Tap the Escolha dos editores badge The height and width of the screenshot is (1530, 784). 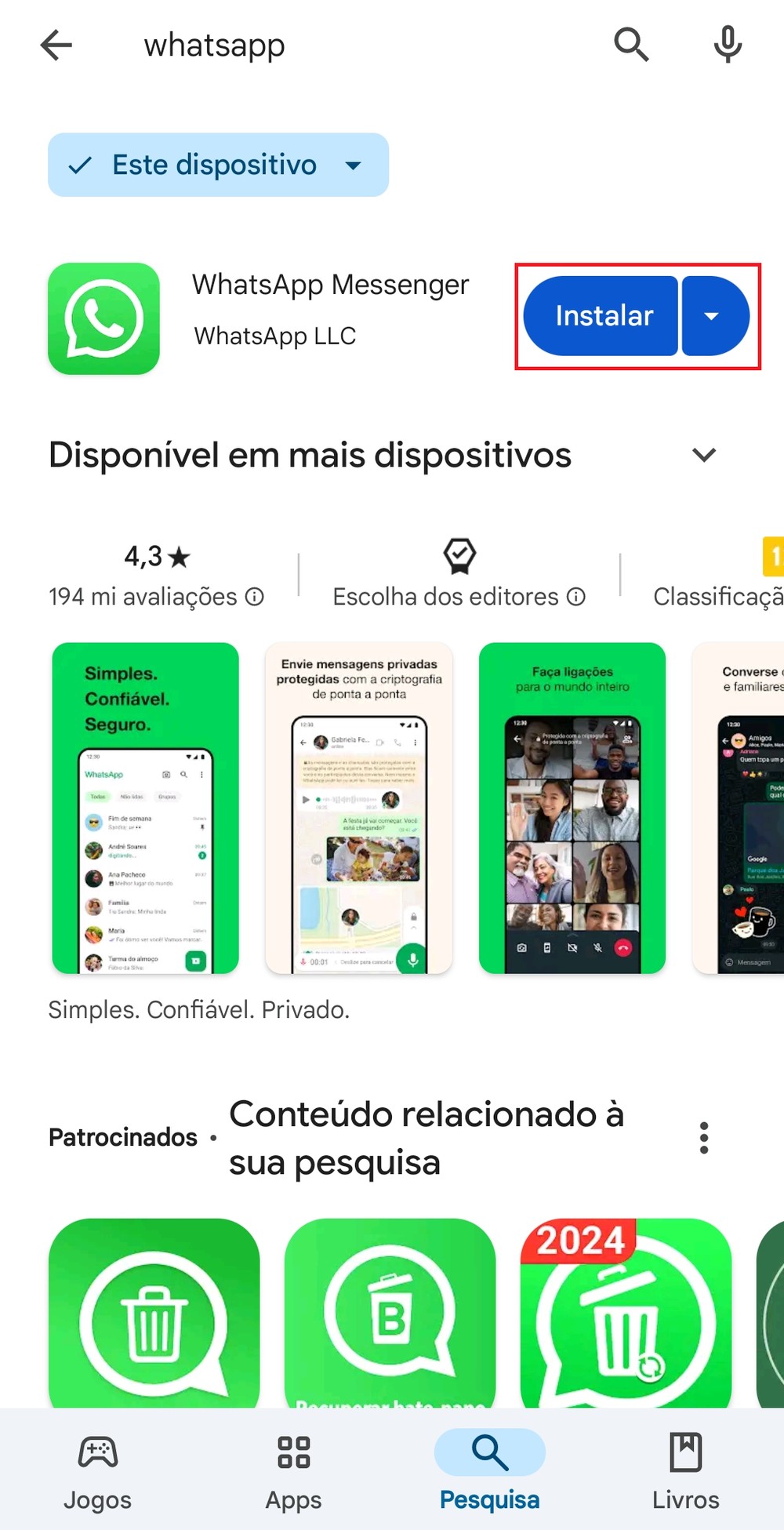459,558
